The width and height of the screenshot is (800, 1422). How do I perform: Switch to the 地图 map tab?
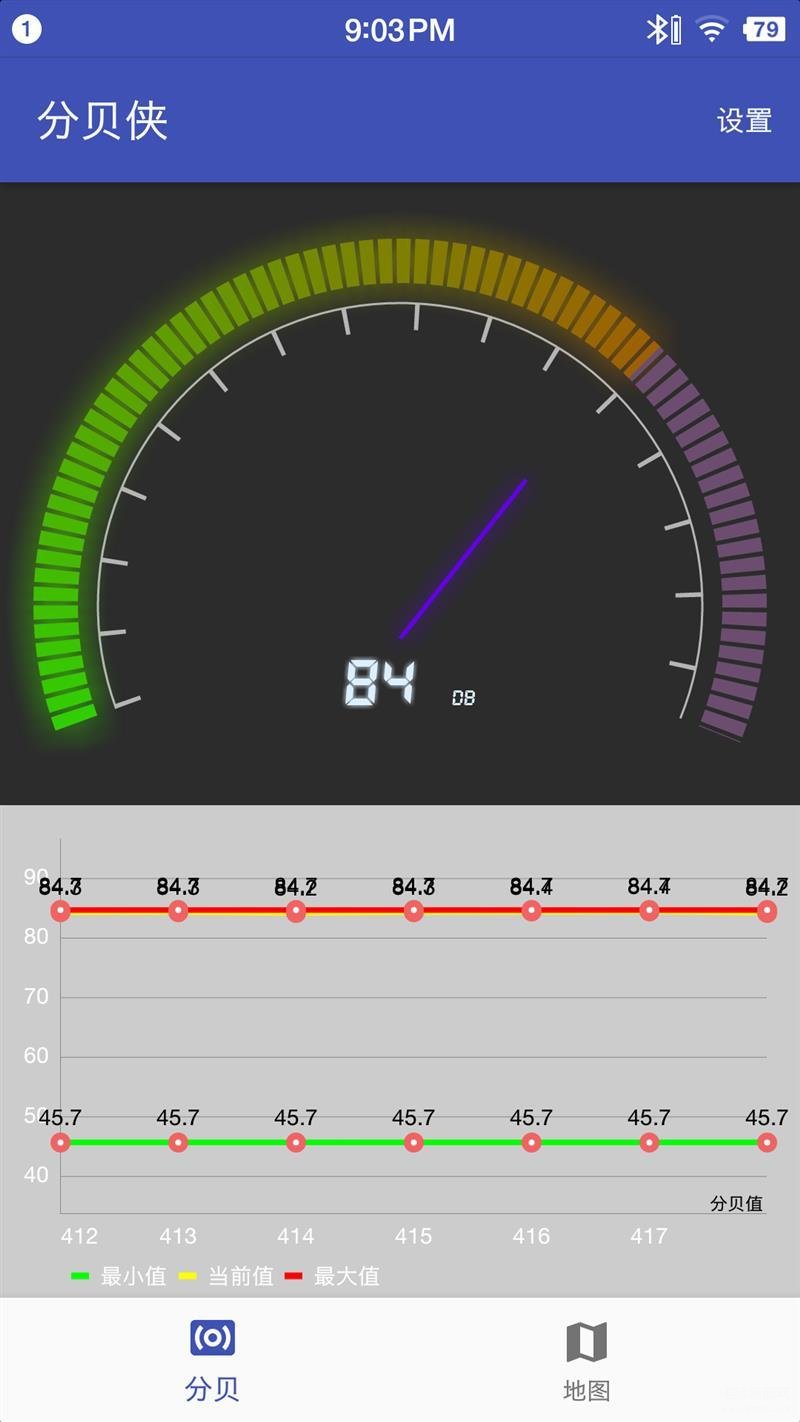point(586,1360)
